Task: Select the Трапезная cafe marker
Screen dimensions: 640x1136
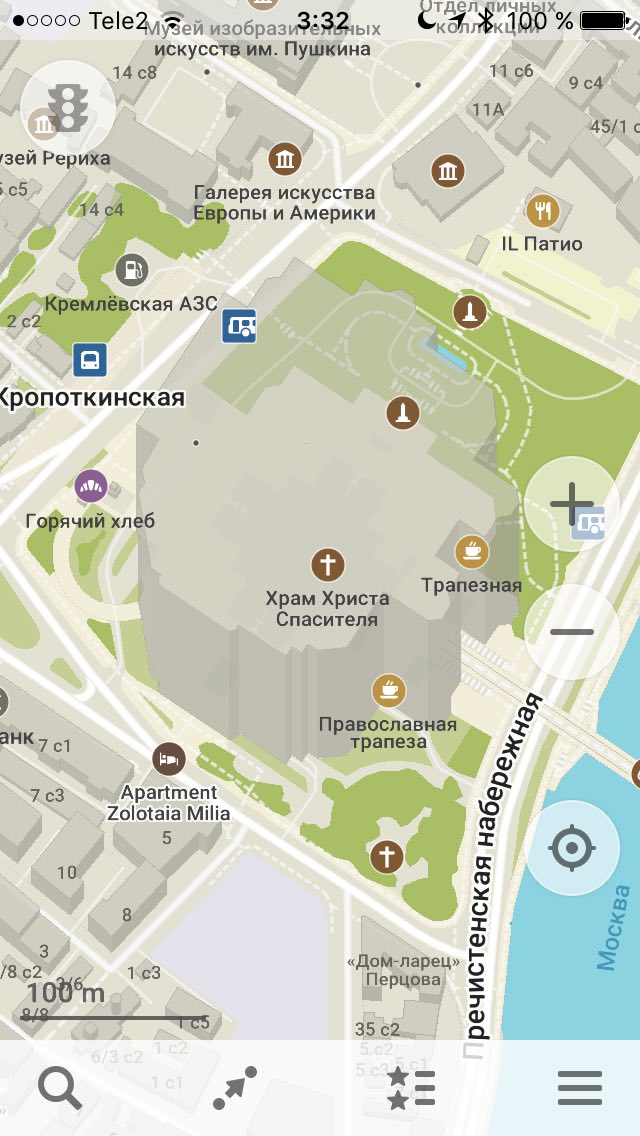Action: (x=472, y=552)
